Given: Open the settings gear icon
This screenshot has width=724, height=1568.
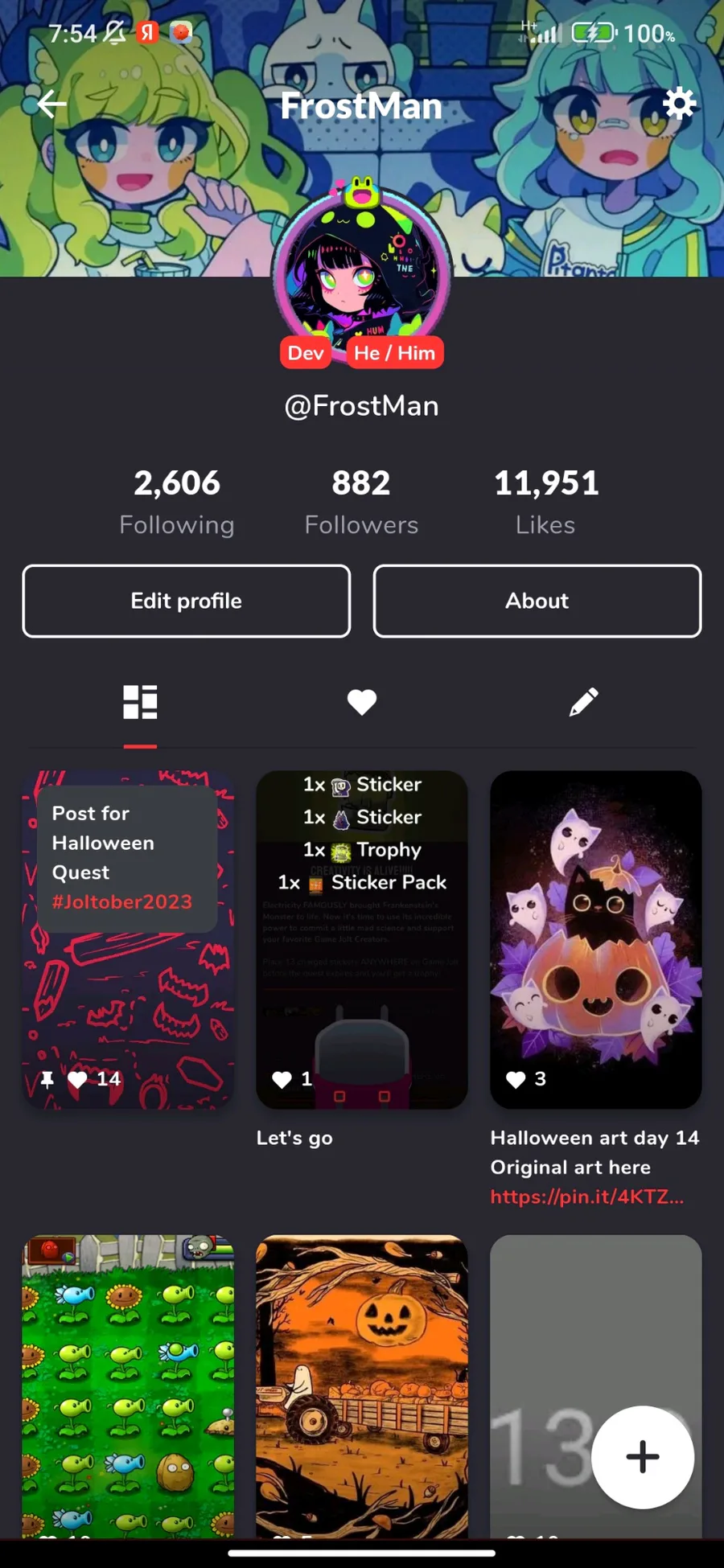Looking at the screenshot, I should coord(678,104).
